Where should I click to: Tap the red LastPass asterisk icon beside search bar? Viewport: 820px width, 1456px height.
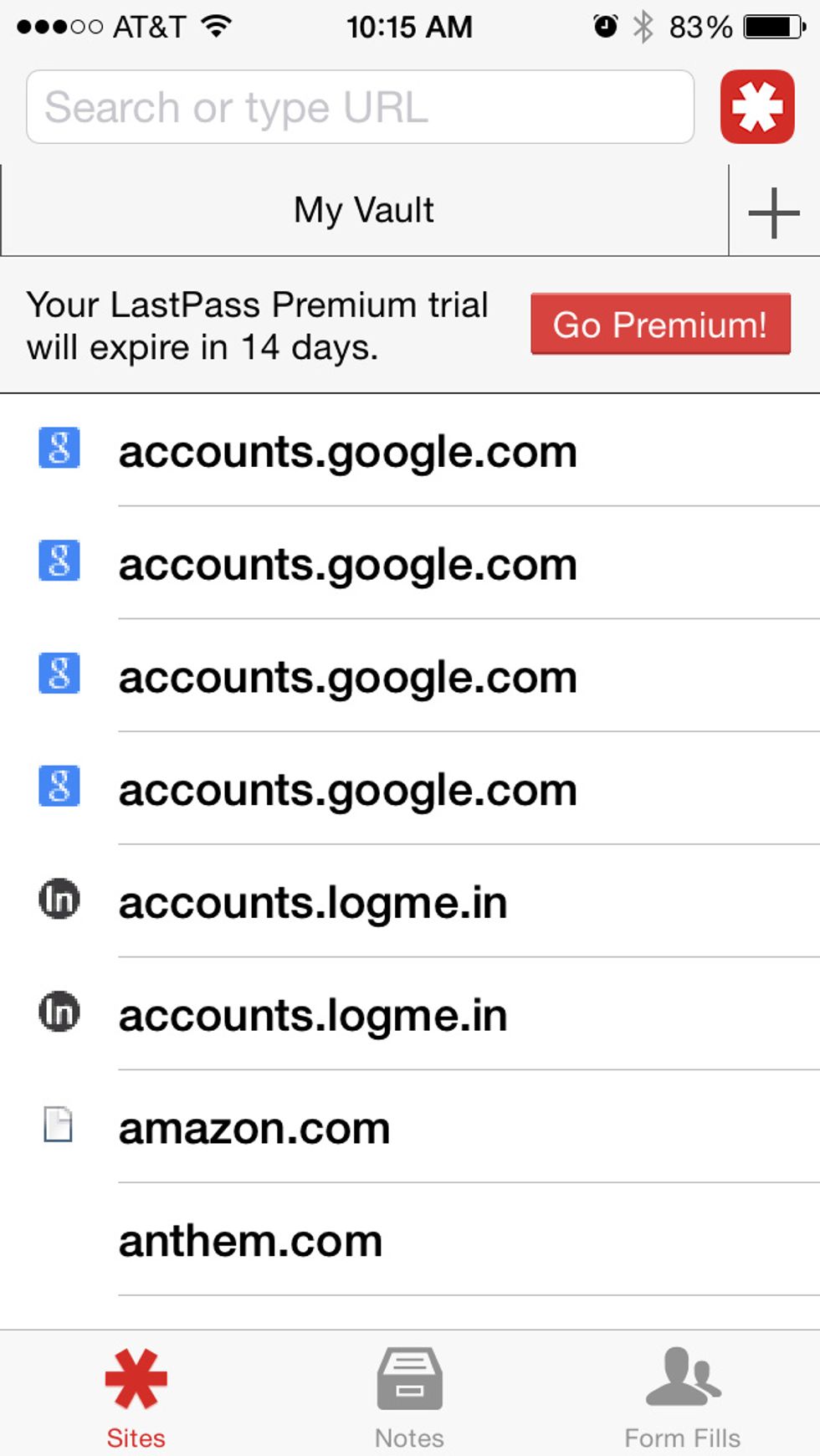pos(756,107)
